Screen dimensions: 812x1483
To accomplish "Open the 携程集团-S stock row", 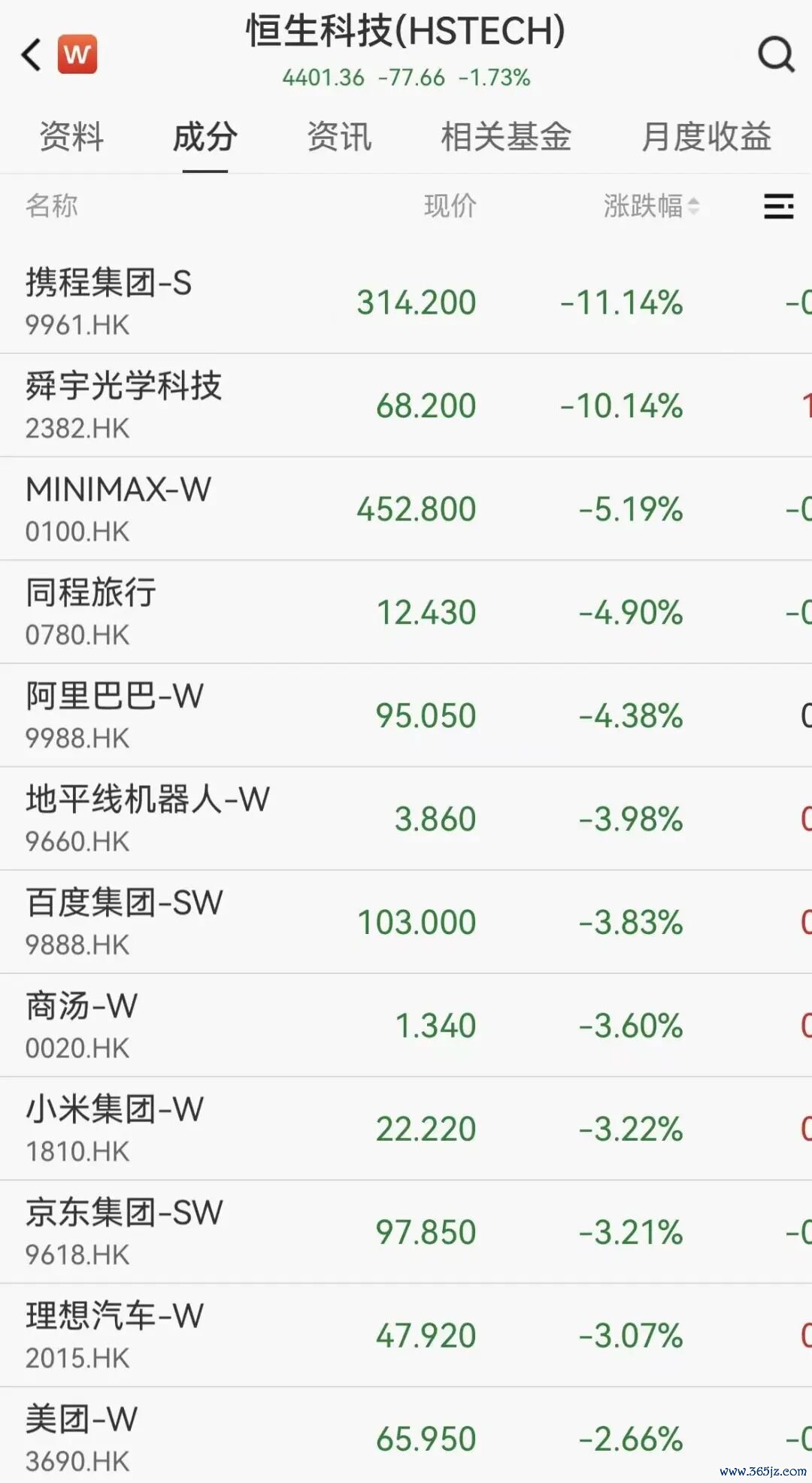I will point(406,302).
